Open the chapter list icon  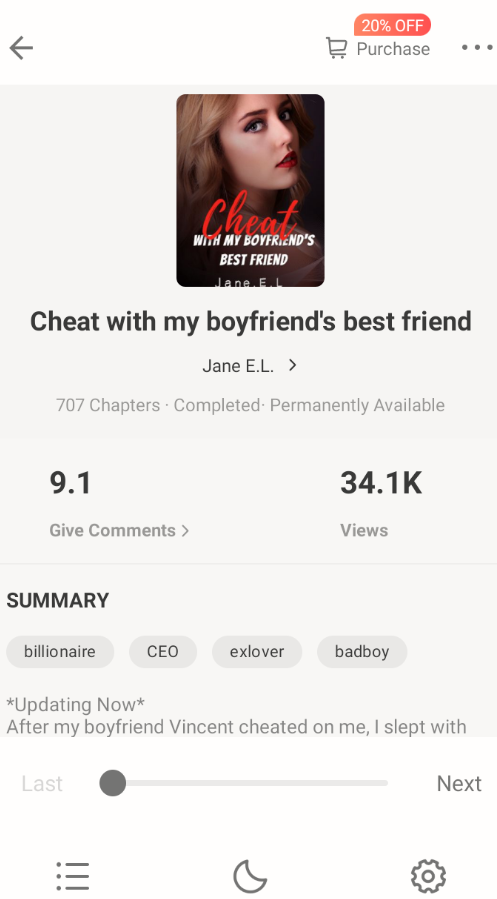[x=73, y=876]
